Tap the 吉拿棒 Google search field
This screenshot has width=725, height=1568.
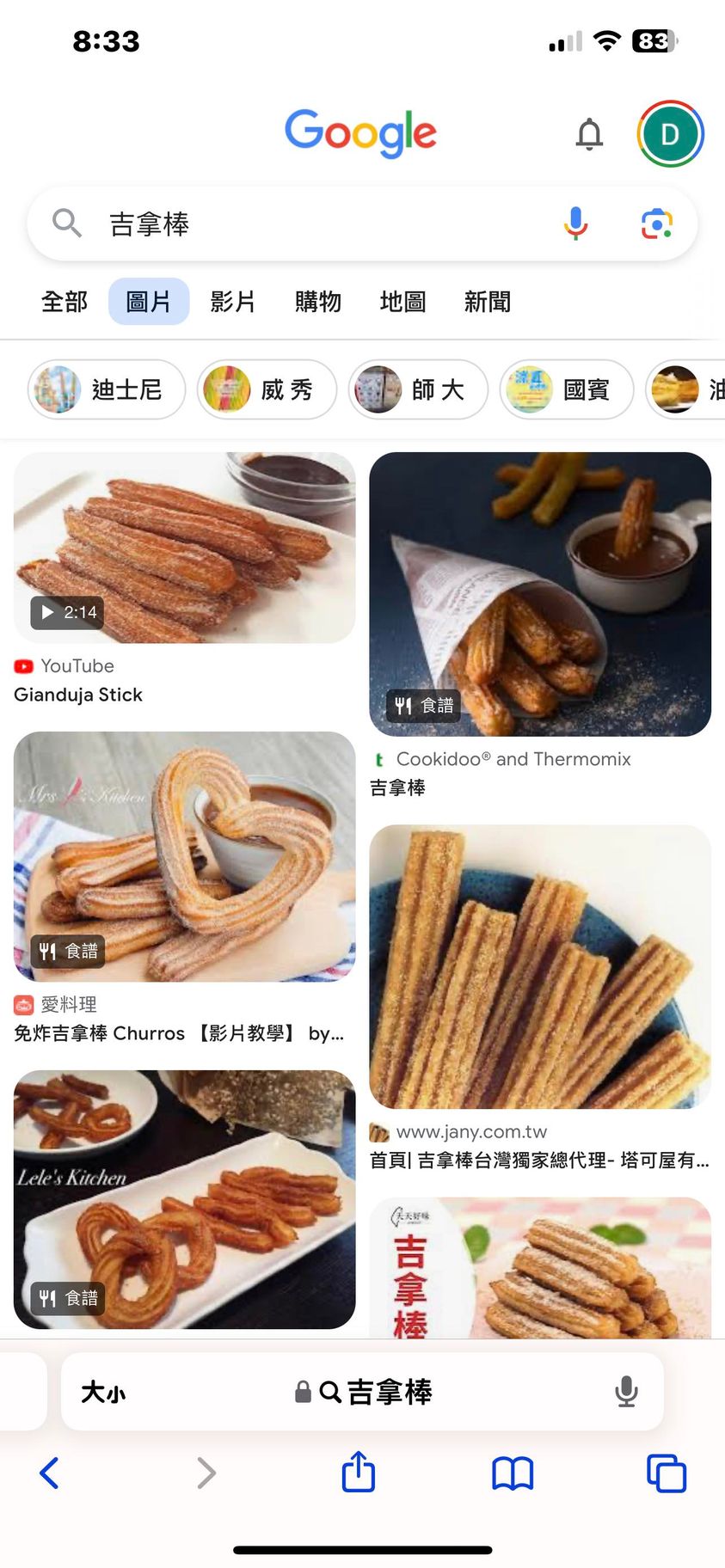coord(310,224)
